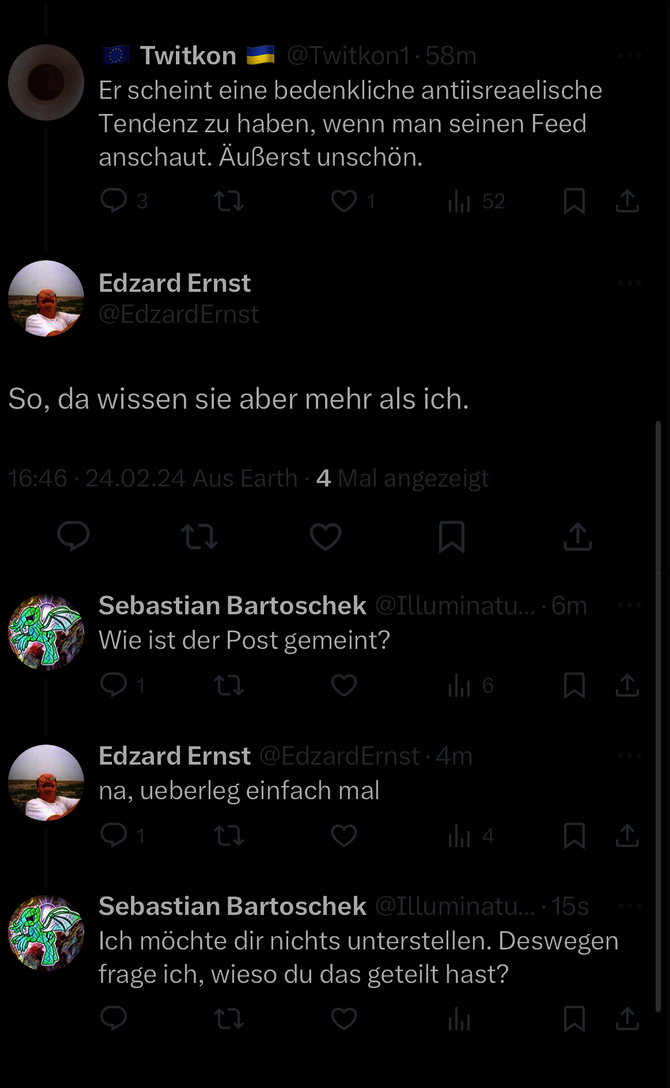Like the main post by Edzard Ernst
This screenshot has width=670, height=1088.
pos(326,537)
